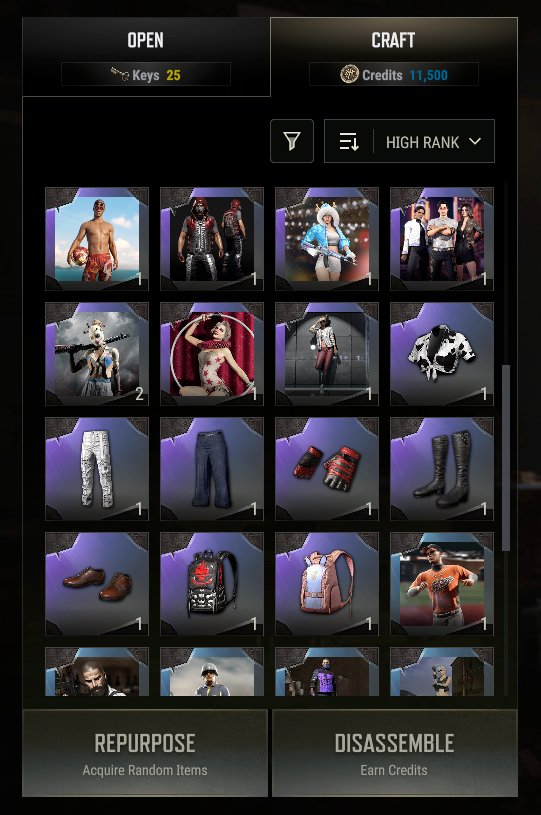Choose the red and black gloves item

[327, 469]
